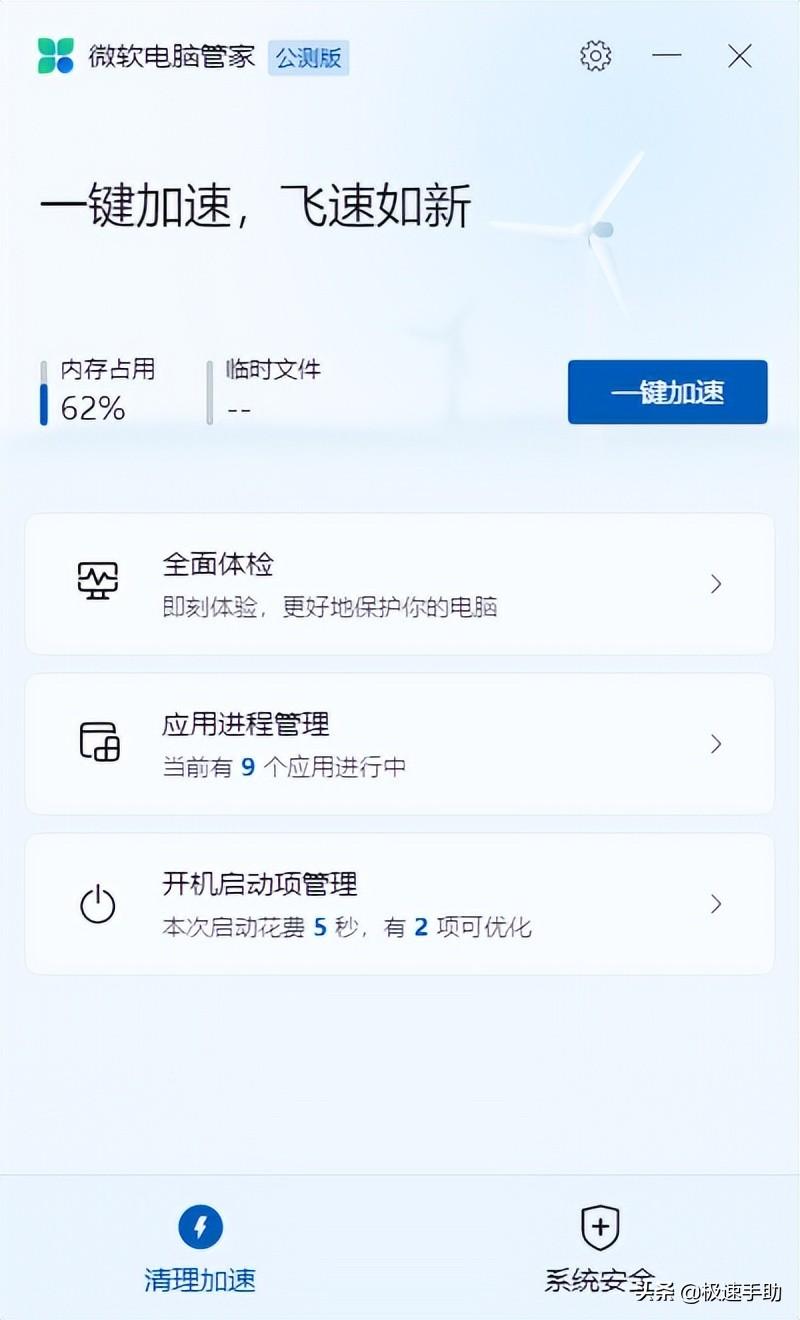The height and width of the screenshot is (1320, 800).
Task: Click the 应用进程管理 windows icon
Action: pos(97,742)
